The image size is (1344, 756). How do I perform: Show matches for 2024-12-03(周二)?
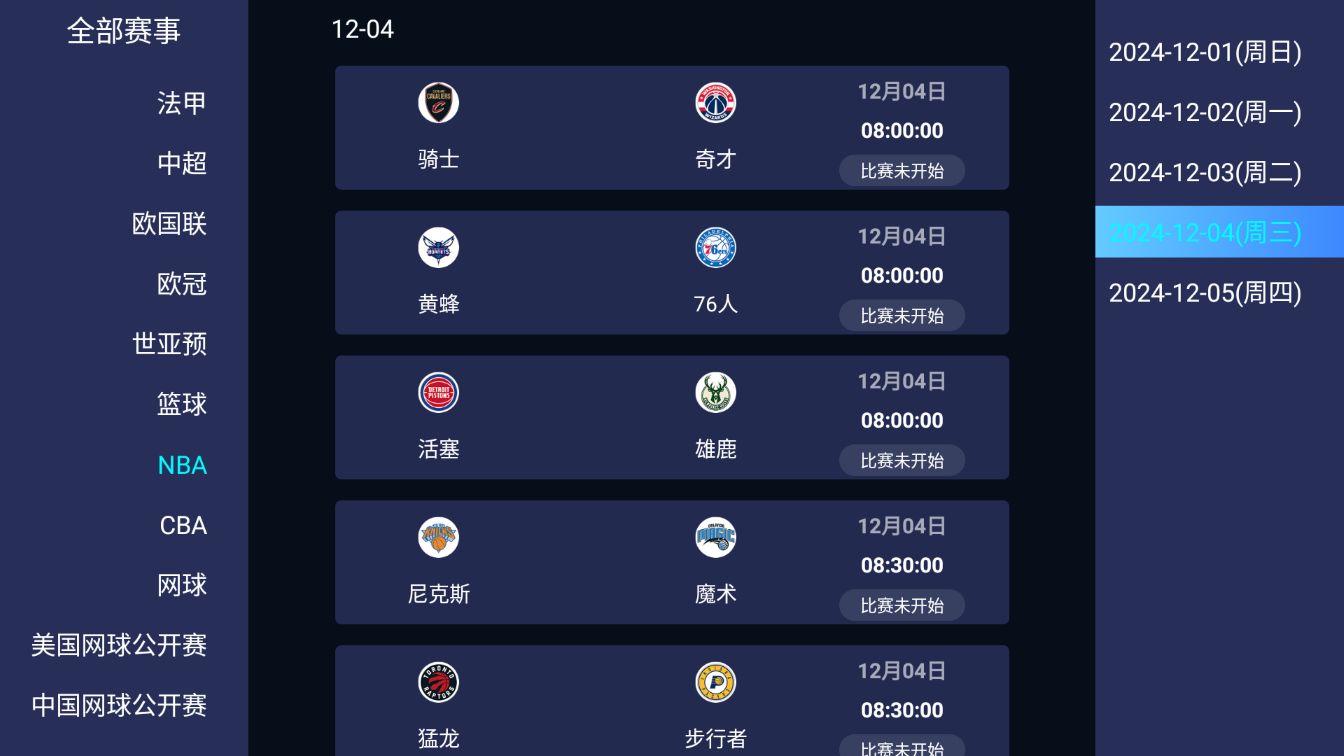click(1205, 172)
